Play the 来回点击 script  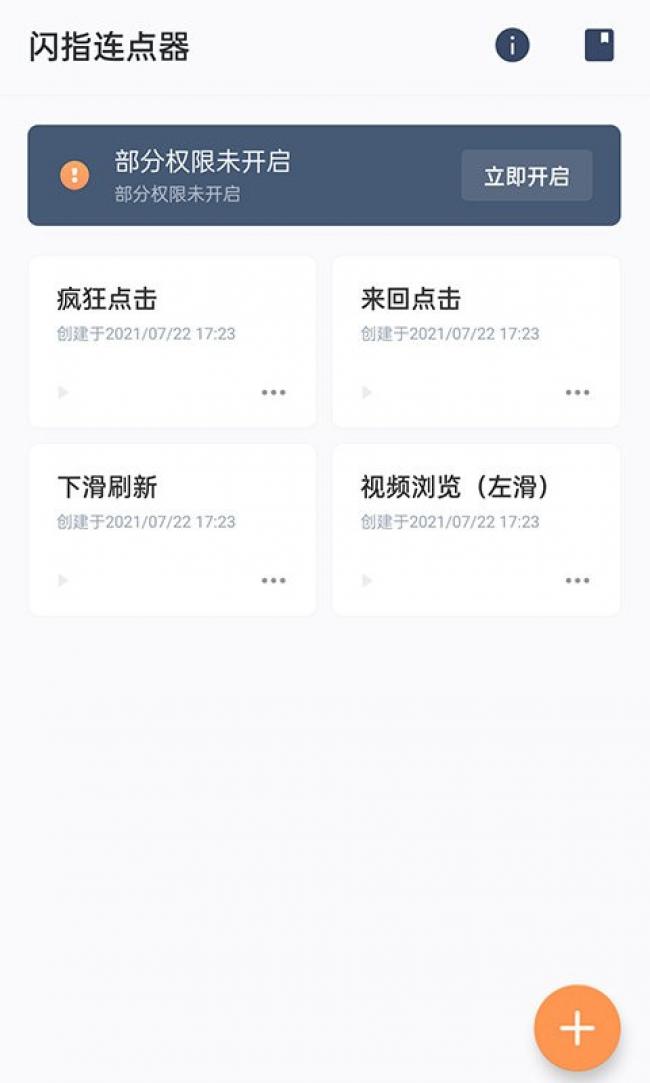[367, 392]
